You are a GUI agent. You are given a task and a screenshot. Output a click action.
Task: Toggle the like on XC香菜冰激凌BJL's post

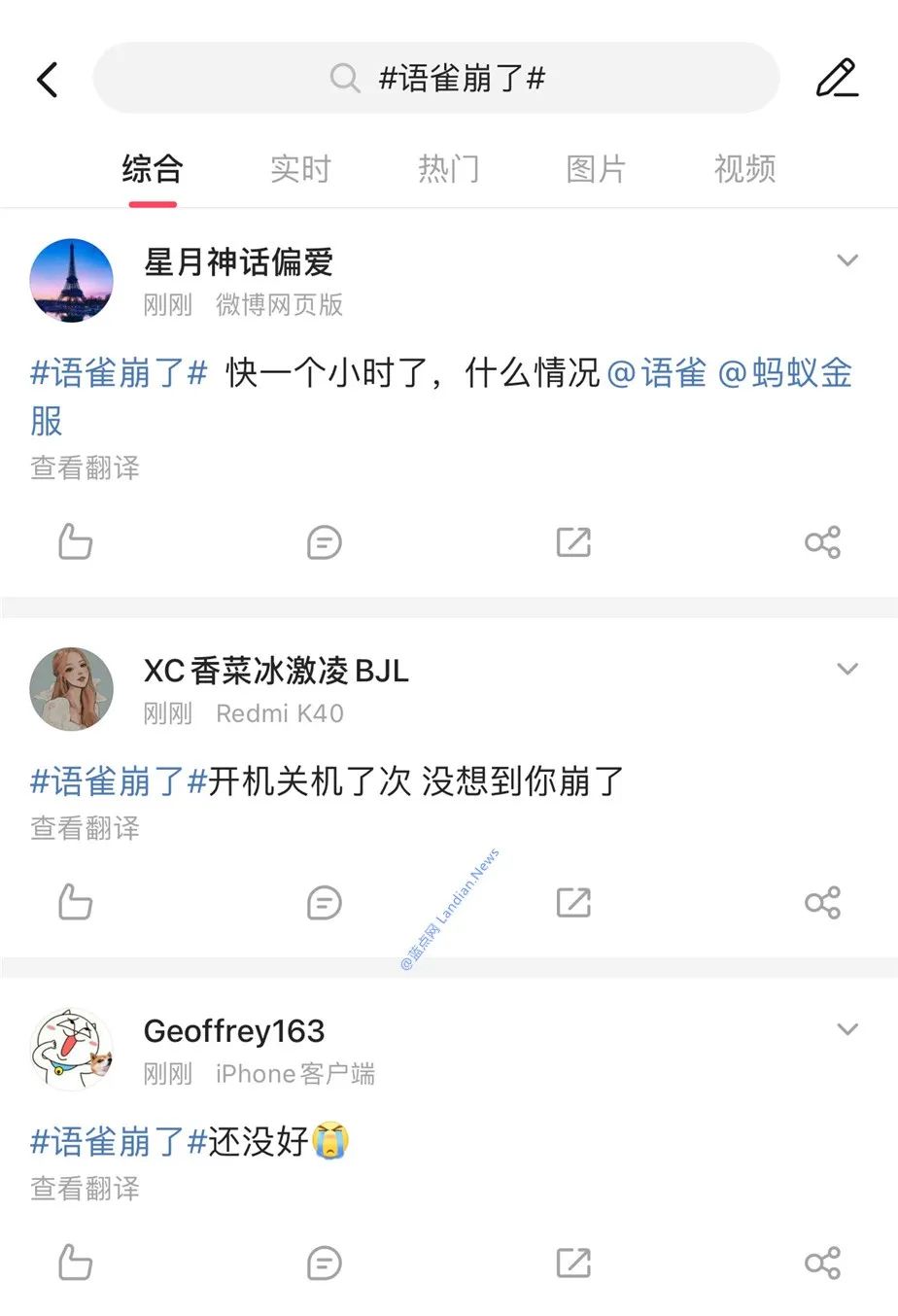[x=74, y=902]
